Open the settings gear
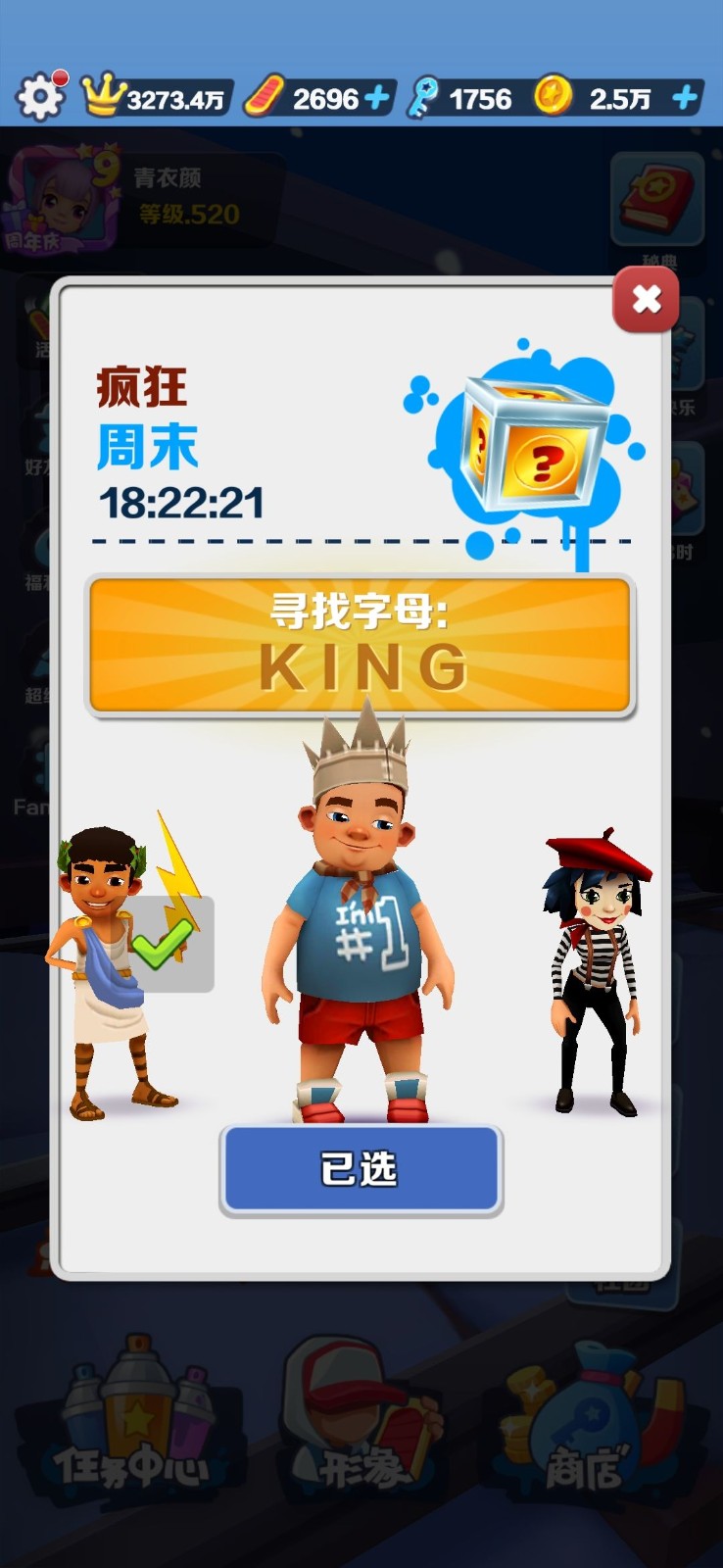This screenshot has width=723, height=1568. coord(40,97)
